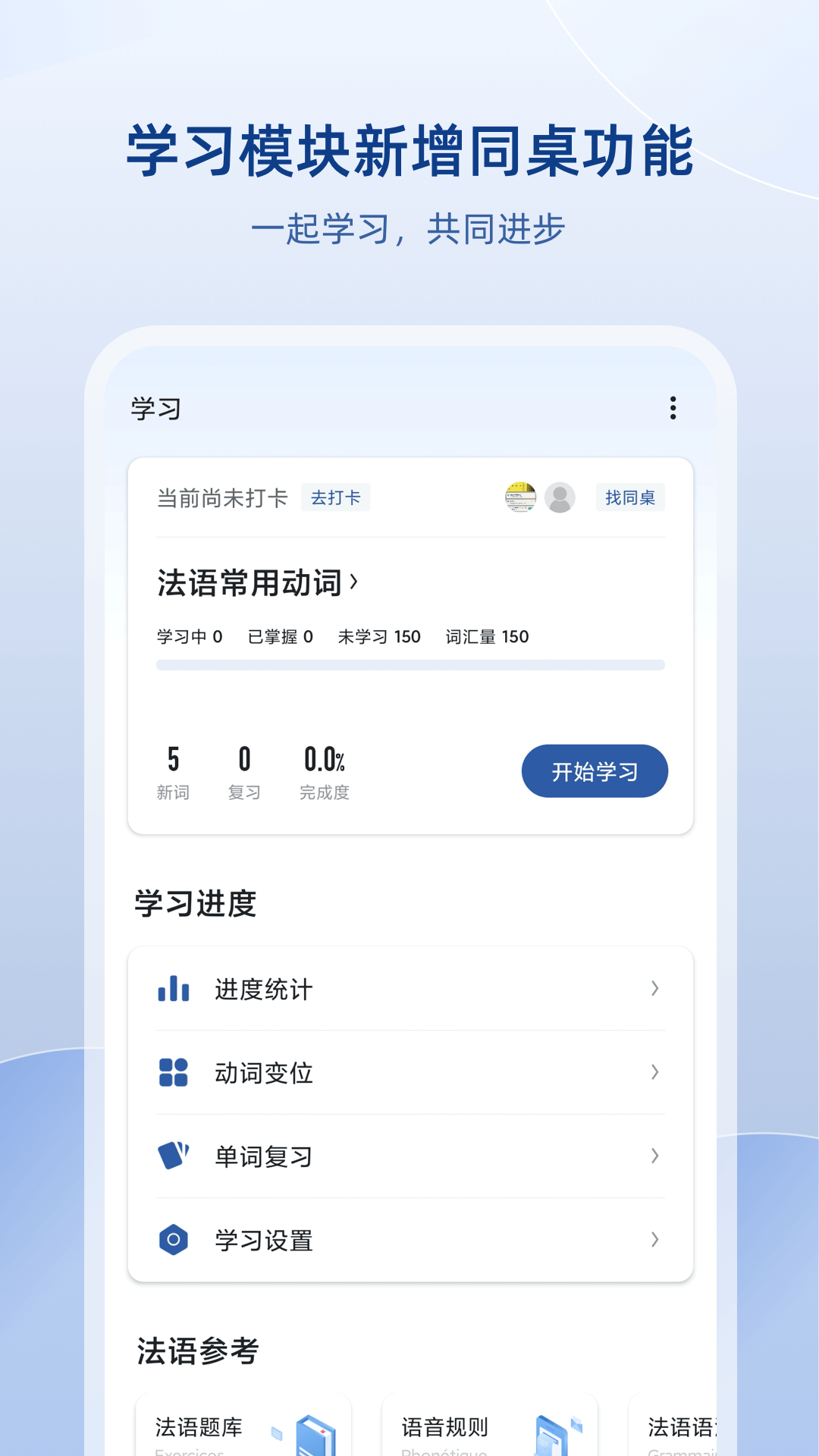Tap the 去打卡 check-in button
819x1456 pixels.
pyautogui.click(x=336, y=497)
